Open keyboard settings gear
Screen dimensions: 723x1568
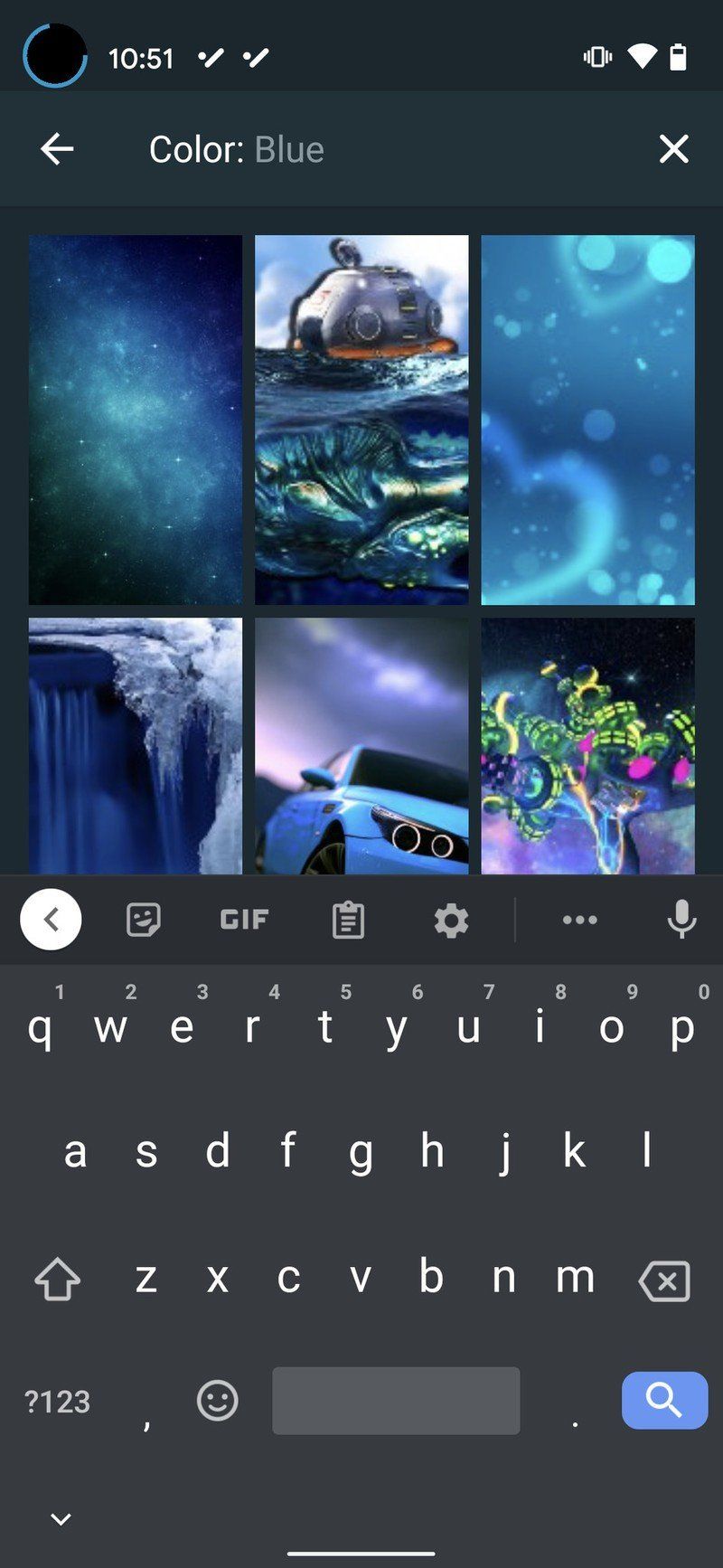pos(451,920)
